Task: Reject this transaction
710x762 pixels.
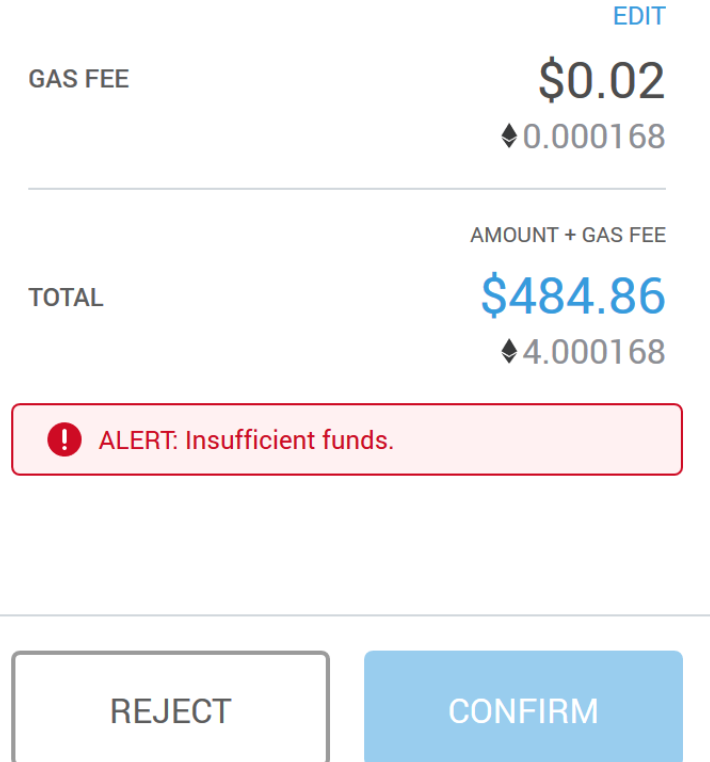Action: (x=170, y=709)
